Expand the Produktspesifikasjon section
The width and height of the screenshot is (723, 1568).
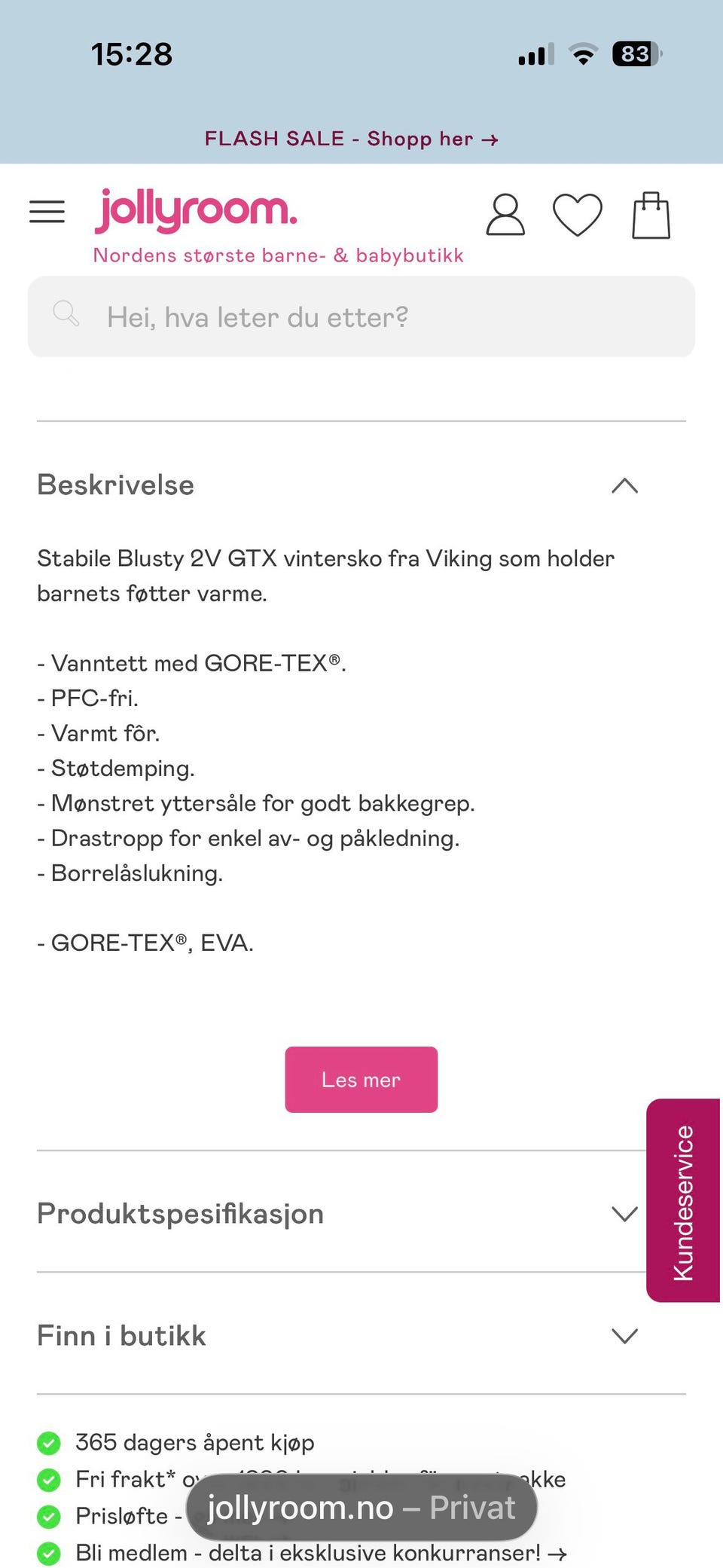click(x=623, y=1214)
